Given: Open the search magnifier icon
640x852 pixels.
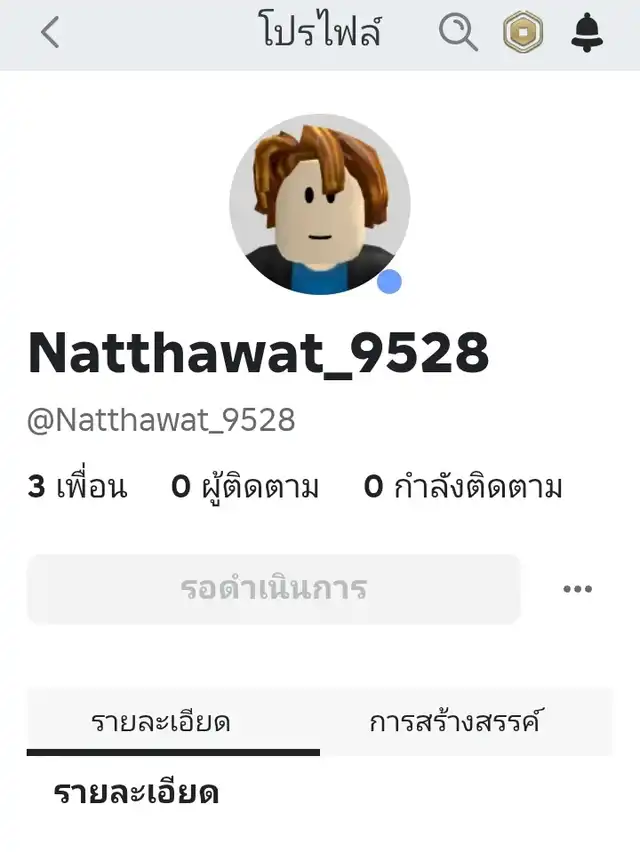Looking at the screenshot, I should pyautogui.click(x=458, y=33).
